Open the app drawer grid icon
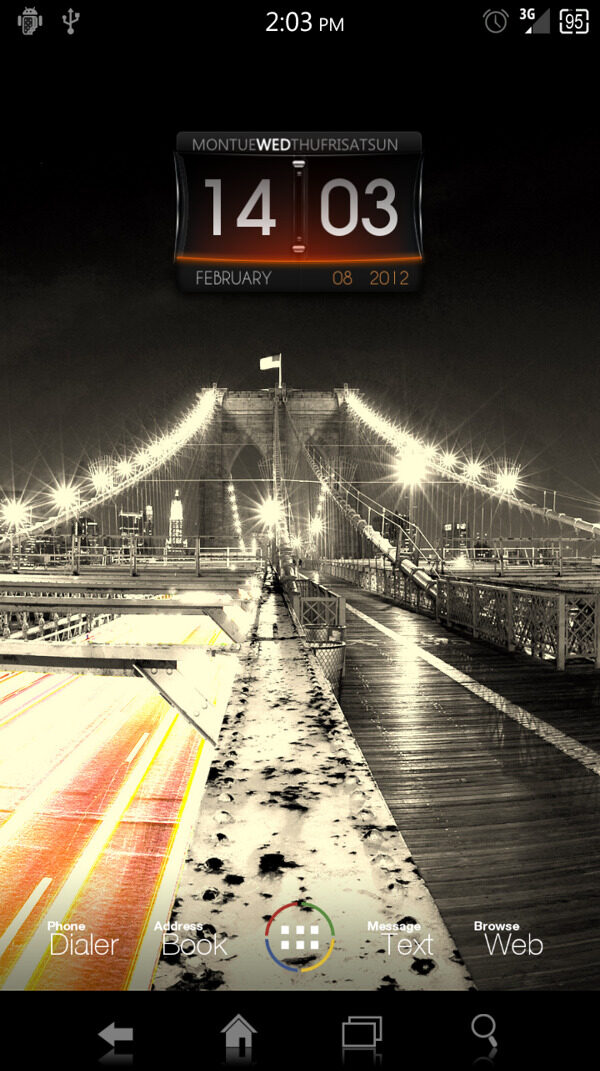Screen dimensions: 600x1071 (x=300, y=937)
